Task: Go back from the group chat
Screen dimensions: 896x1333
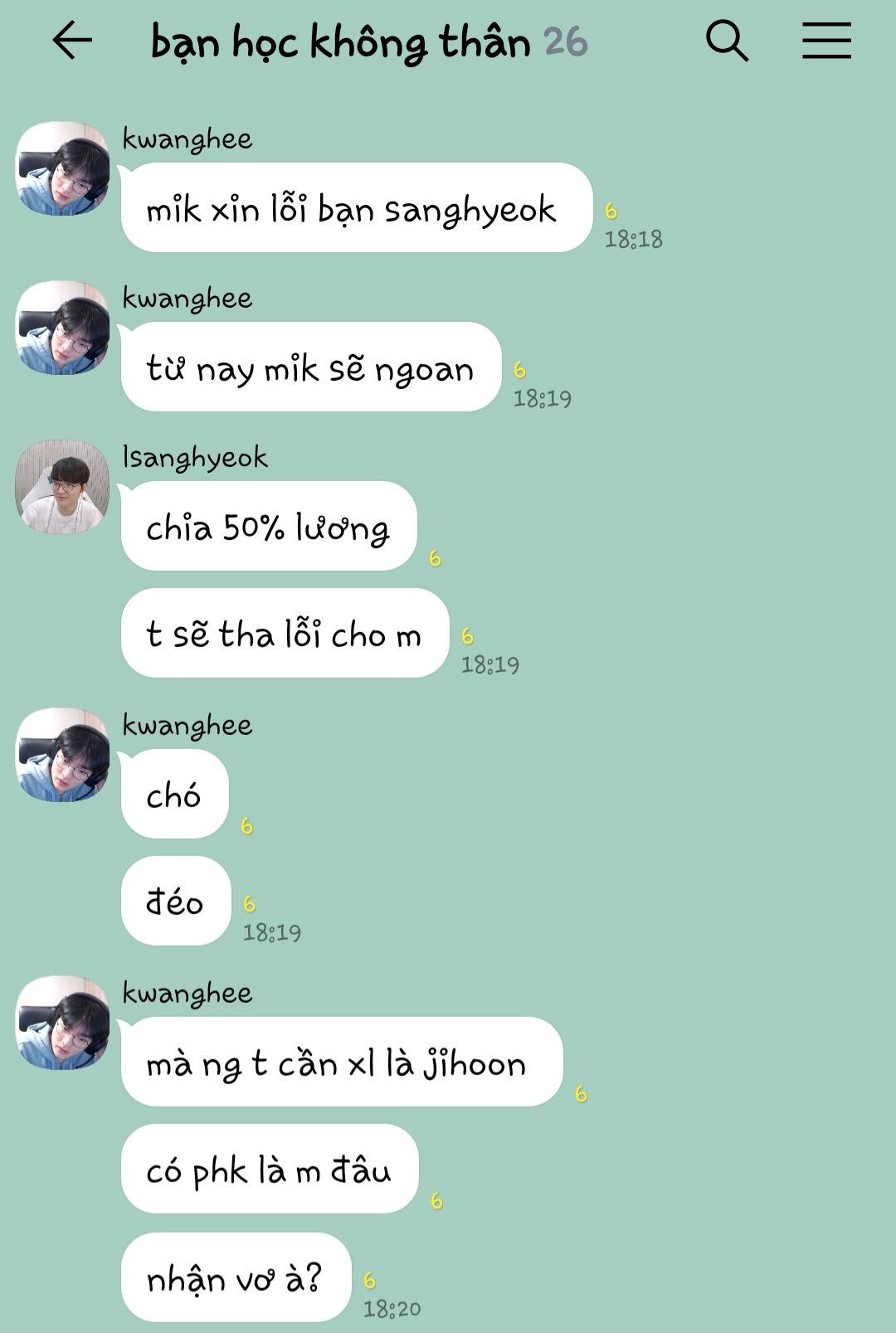Action: click(x=72, y=41)
